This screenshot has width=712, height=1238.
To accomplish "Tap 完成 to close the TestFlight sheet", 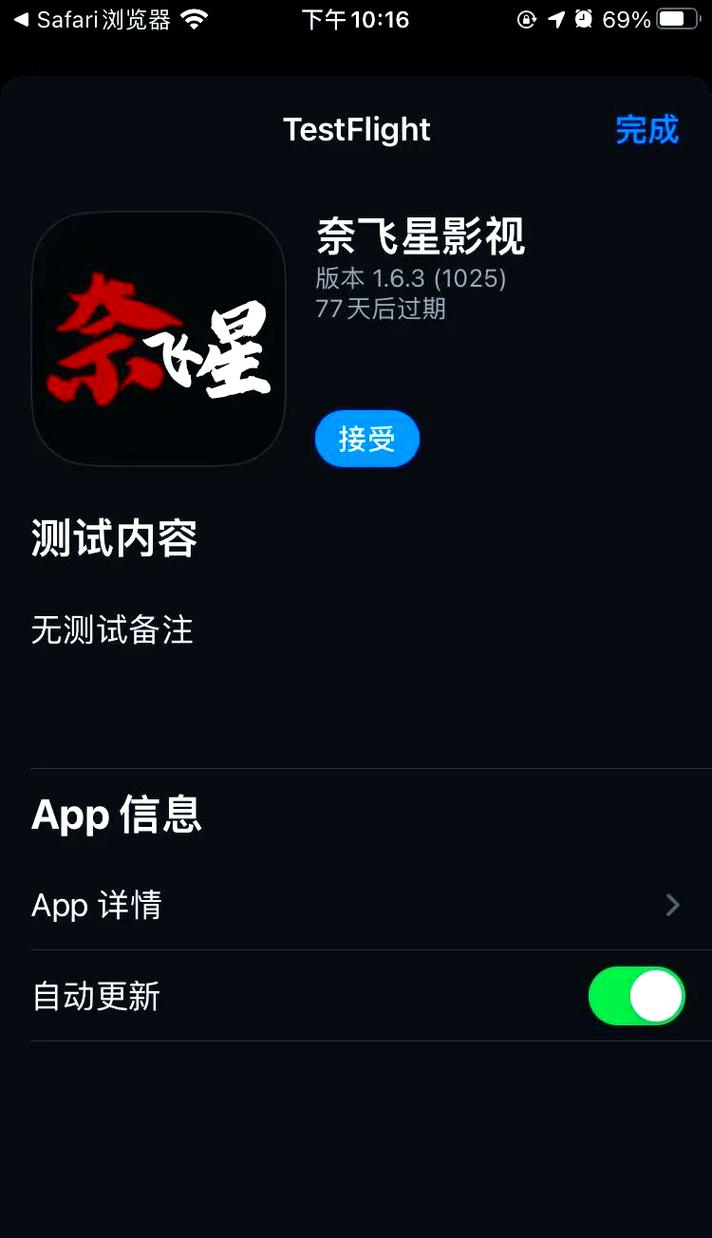I will click(x=646, y=130).
